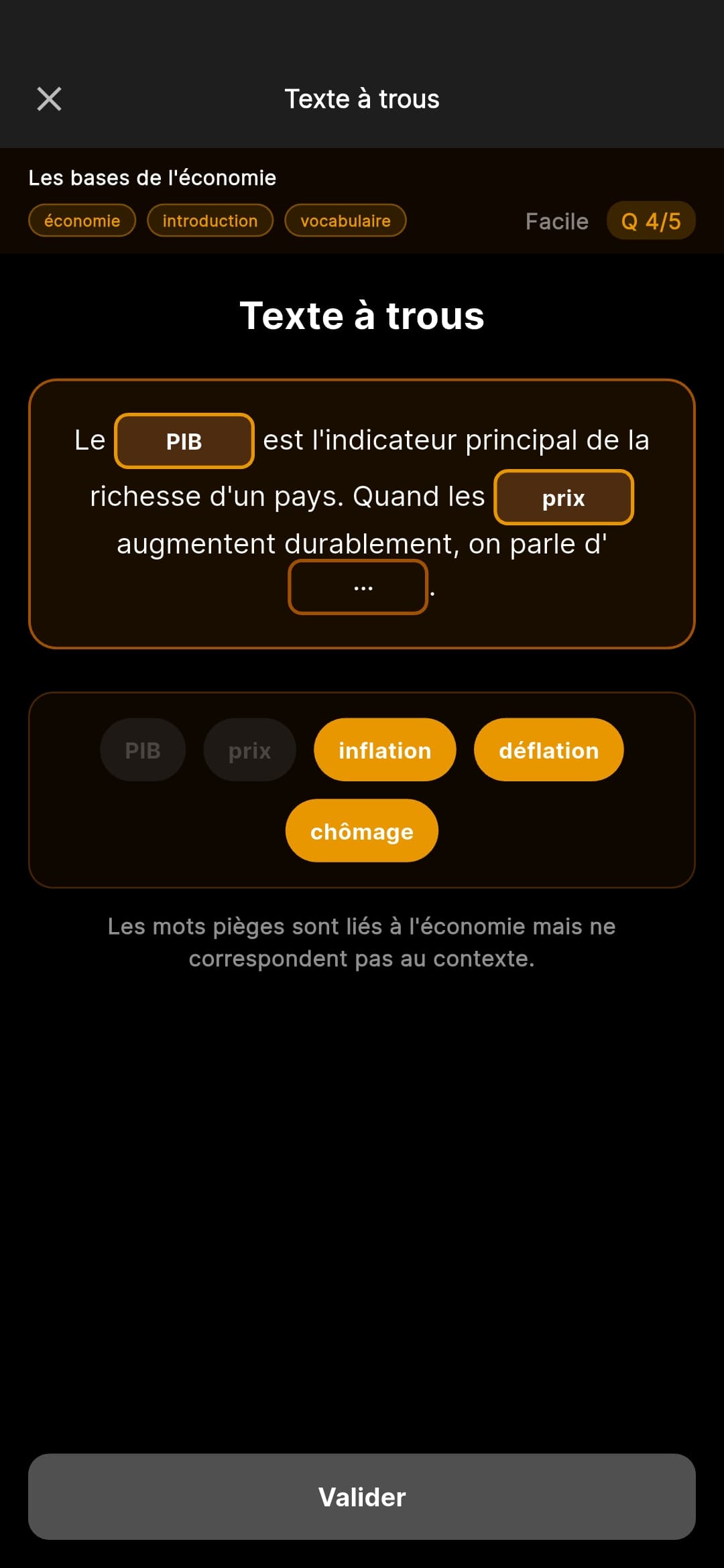Viewport: 724px width, 1568px height.
Task: Click the Q 4/5 progress badge
Action: tap(650, 220)
